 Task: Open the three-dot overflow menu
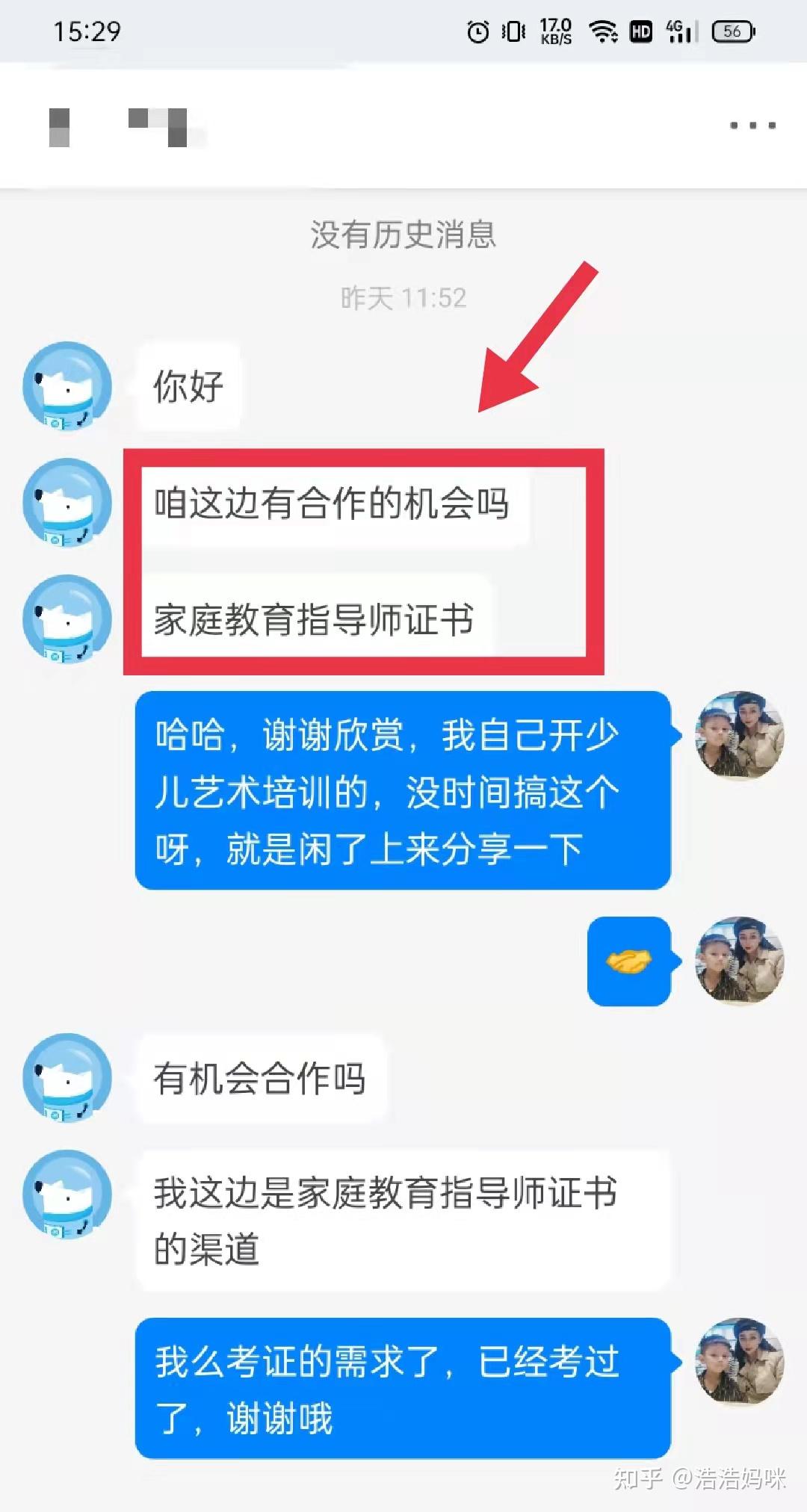pyautogui.click(x=752, y=126)
